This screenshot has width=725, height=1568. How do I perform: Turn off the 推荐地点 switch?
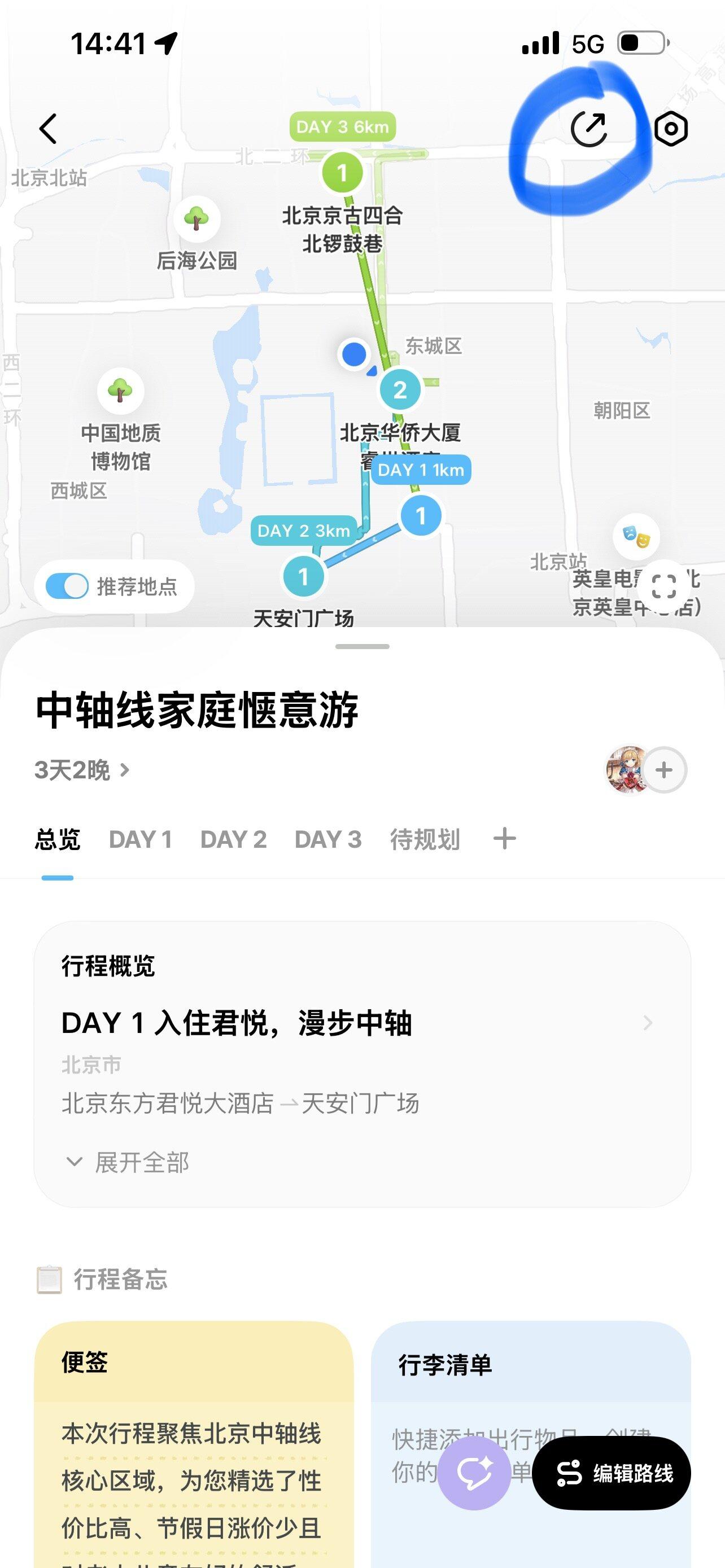(67, 586)
